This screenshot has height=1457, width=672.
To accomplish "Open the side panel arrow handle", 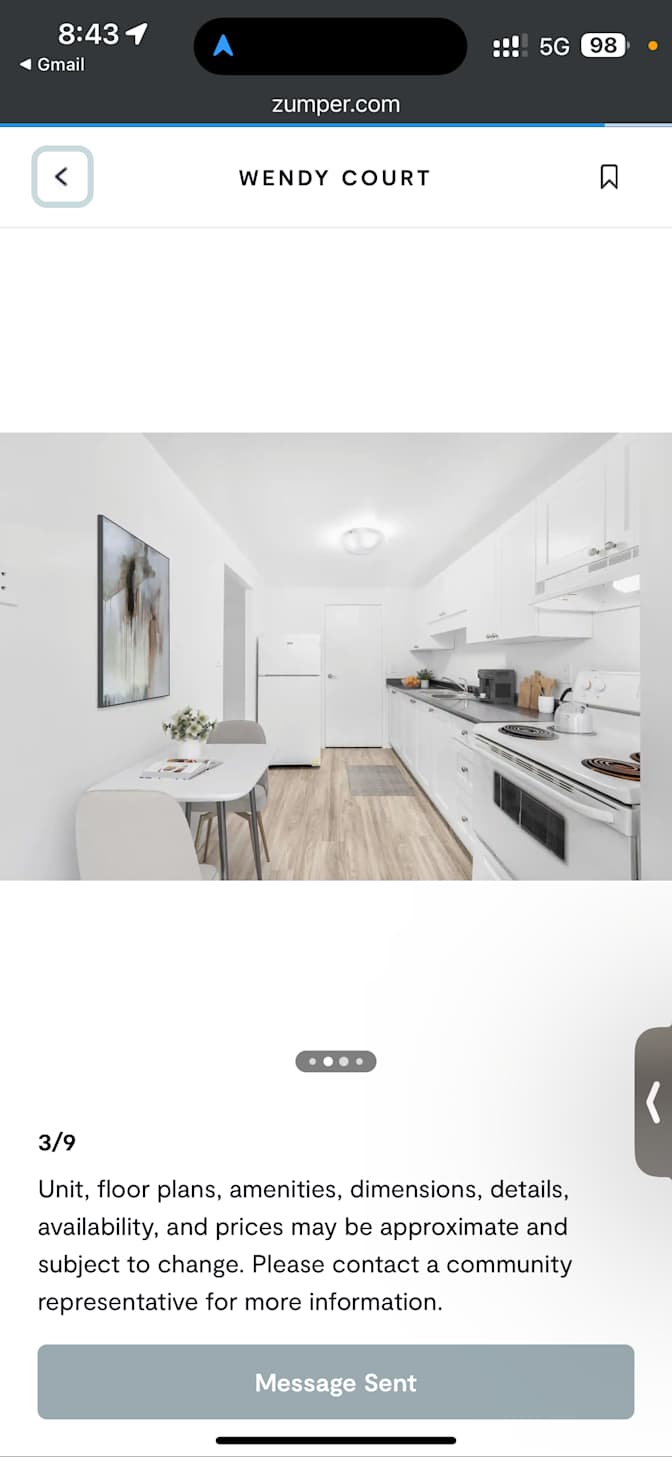I will tap(654, 1101).
